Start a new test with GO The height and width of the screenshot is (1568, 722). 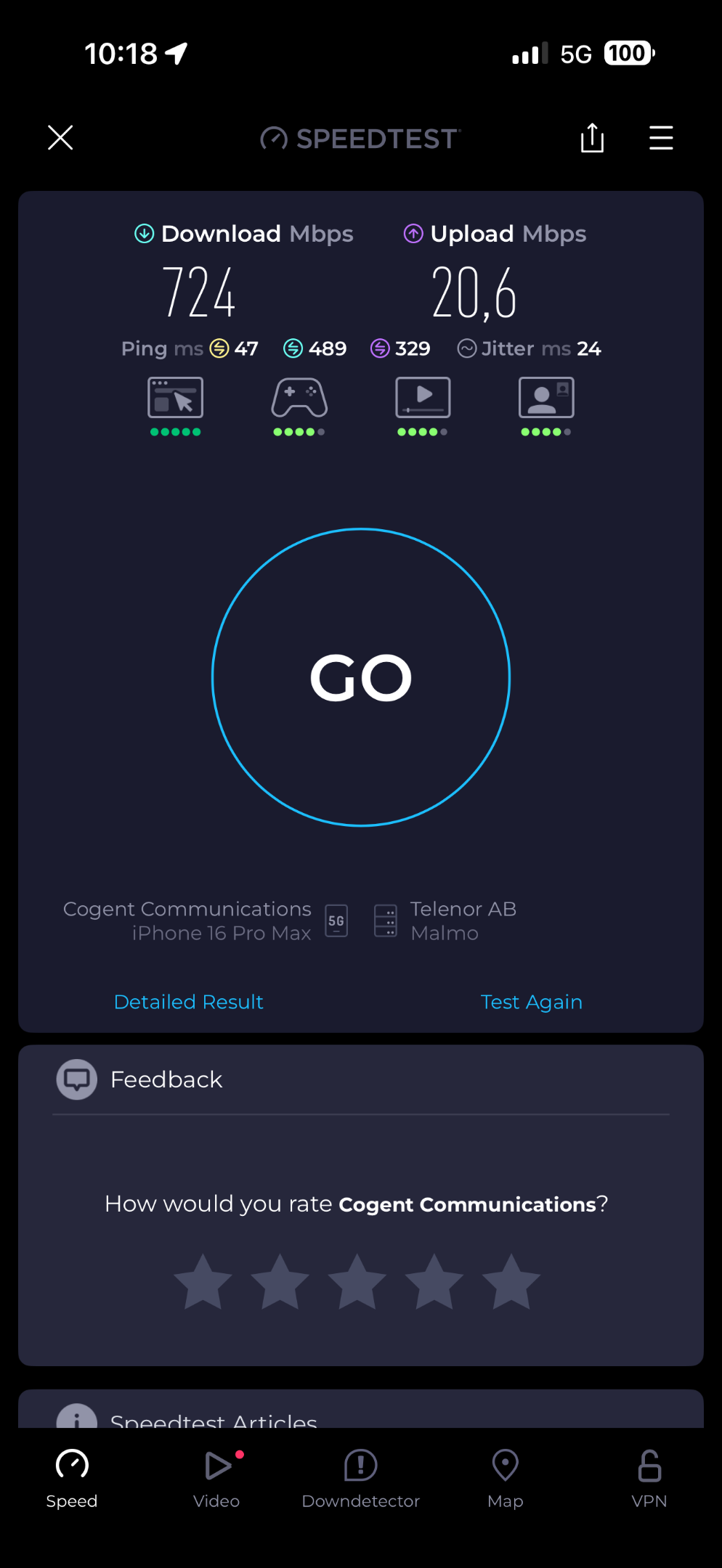tap(361, 677)
